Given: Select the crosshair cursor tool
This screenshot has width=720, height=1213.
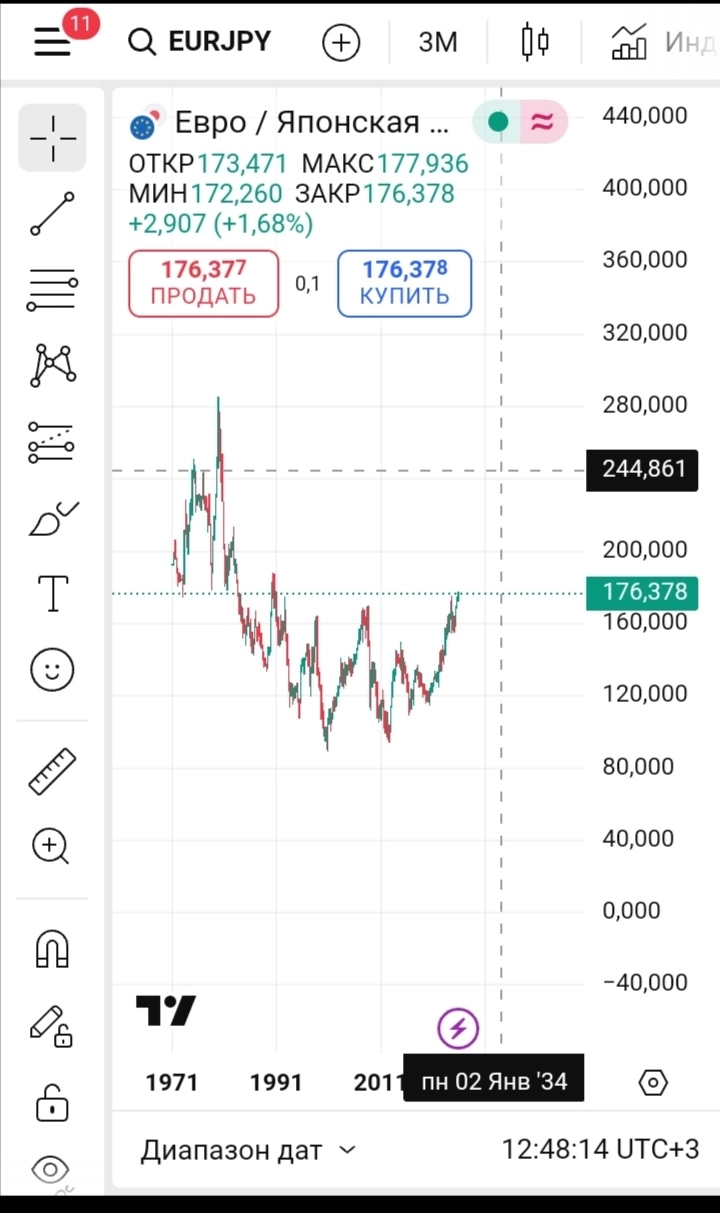Looking at the screenshot, I should [x=52, y=138].
